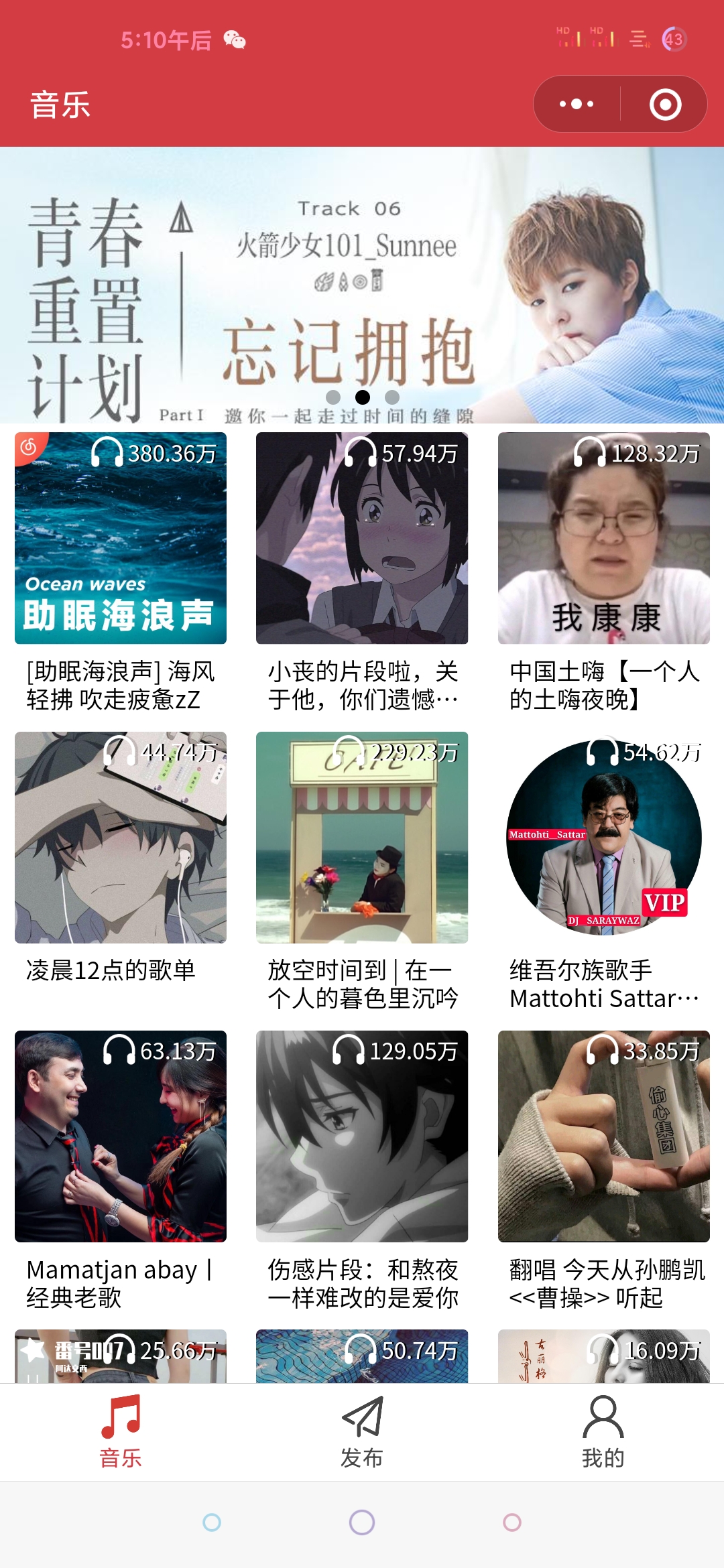Tap the system home button
Screen dimensions: 724x1568
point(362,1522)
